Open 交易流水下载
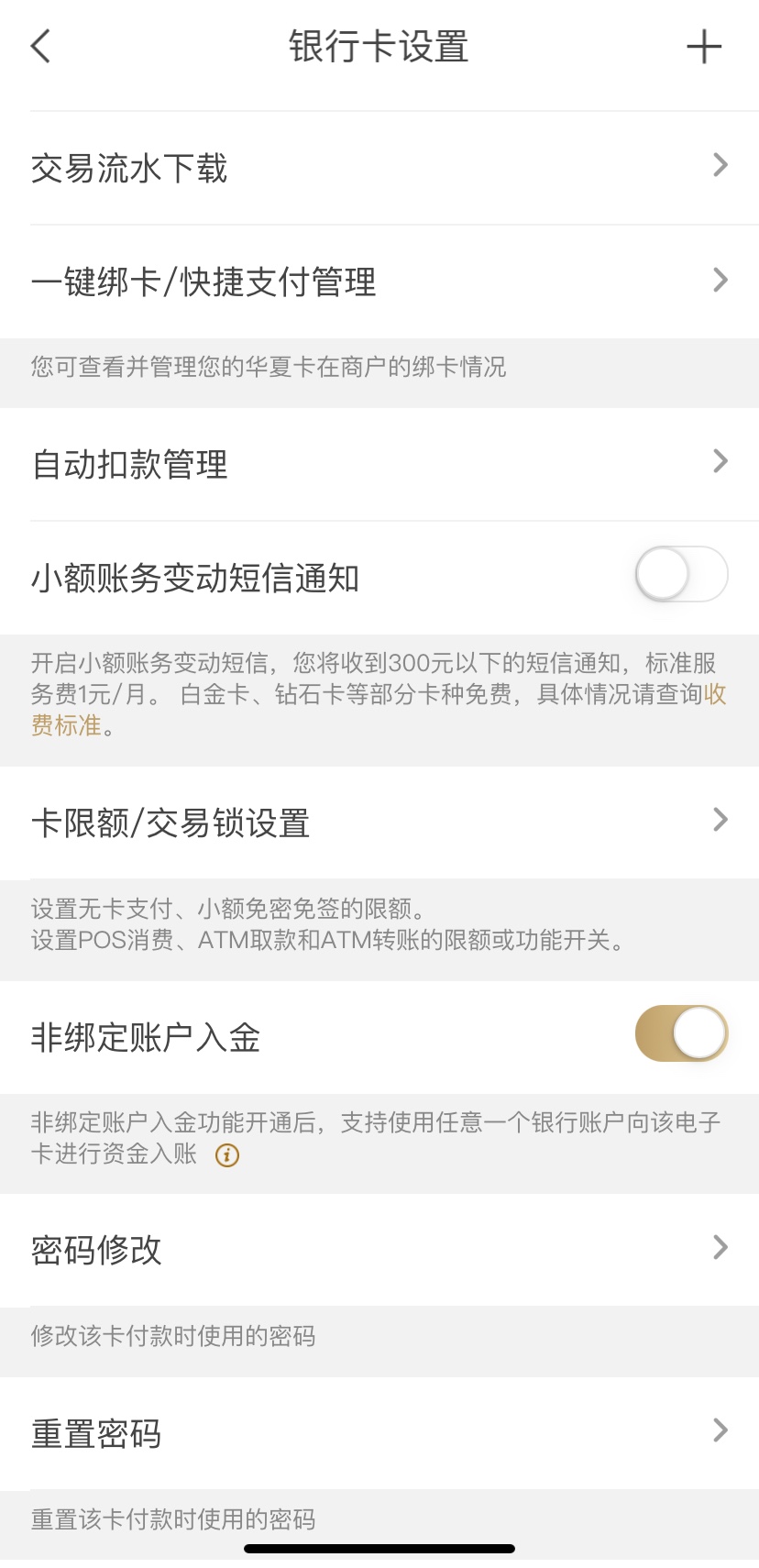Viewport: 759px width, 1568px height. [379, 168]
